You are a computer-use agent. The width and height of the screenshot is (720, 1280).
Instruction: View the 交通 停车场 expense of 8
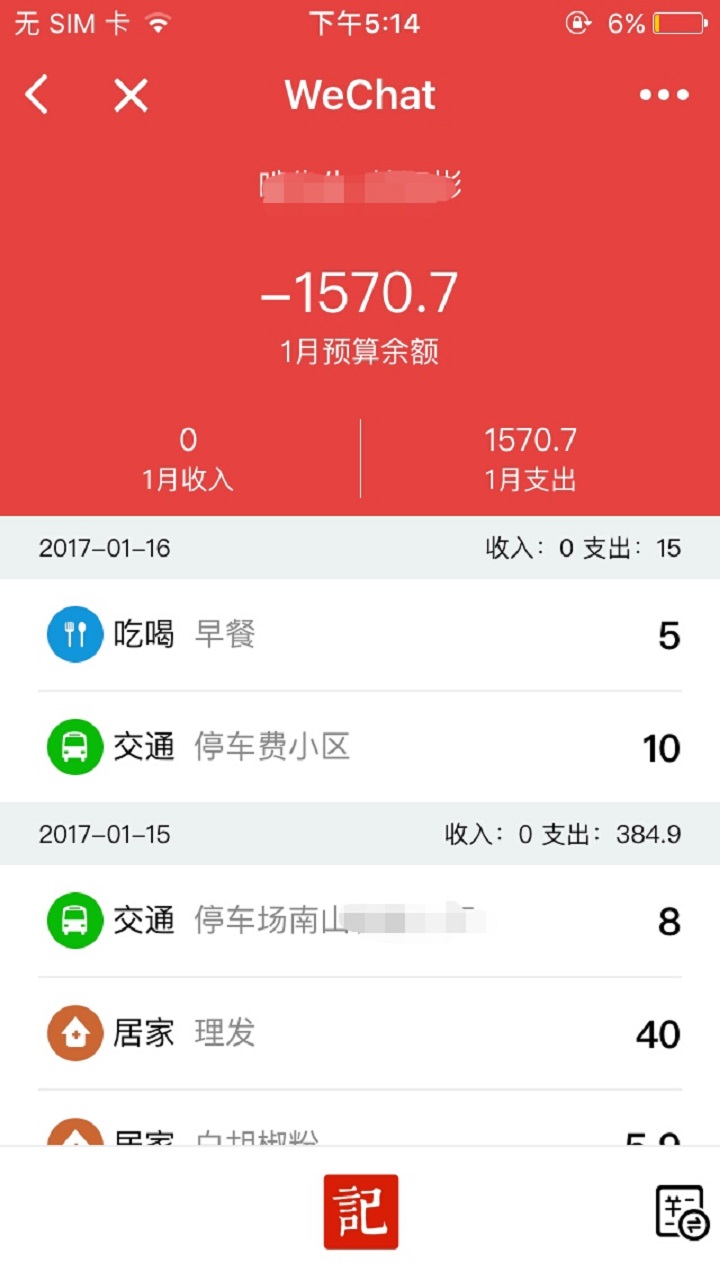[360, 921]
